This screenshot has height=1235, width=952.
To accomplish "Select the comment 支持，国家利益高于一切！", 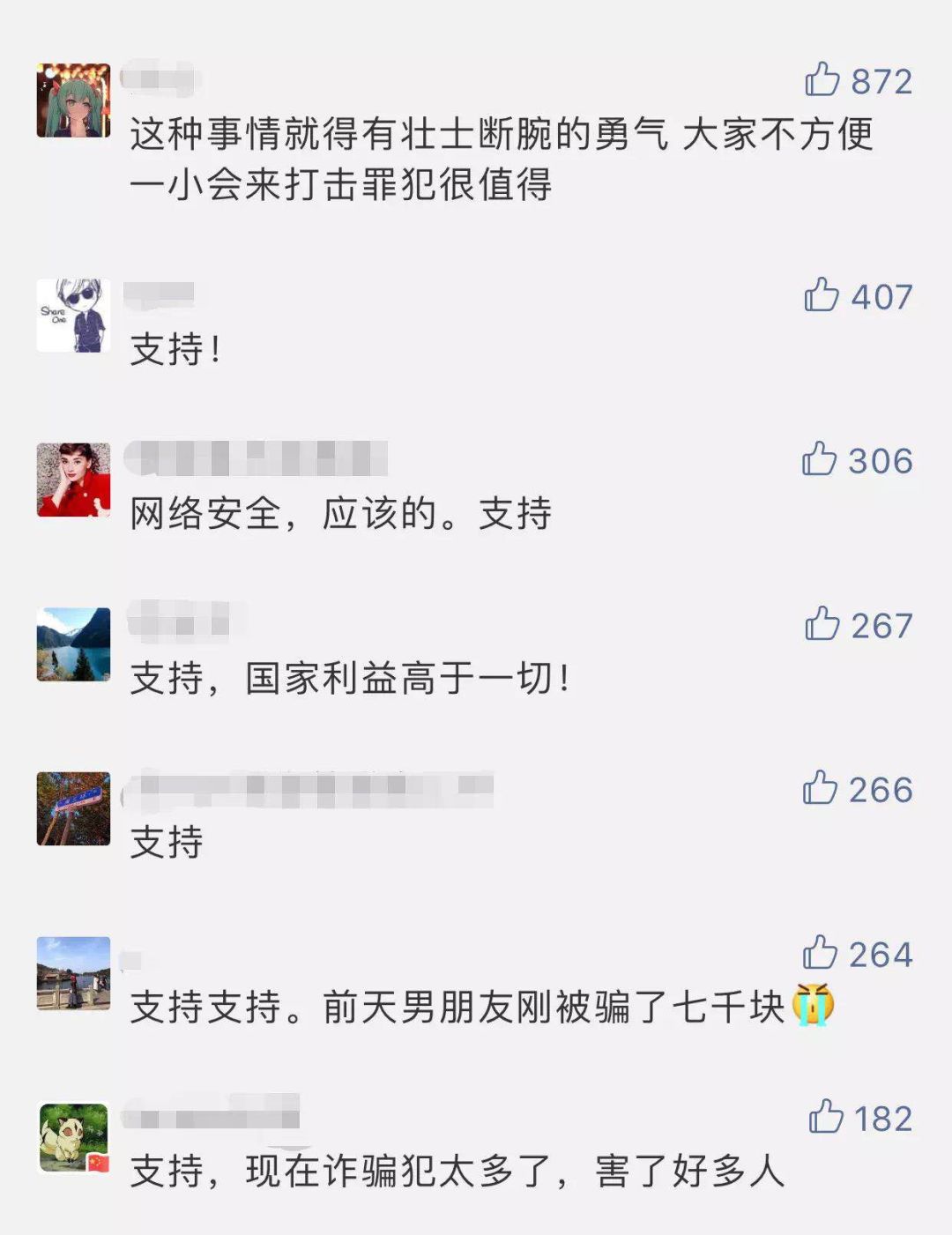I will 353,676.
